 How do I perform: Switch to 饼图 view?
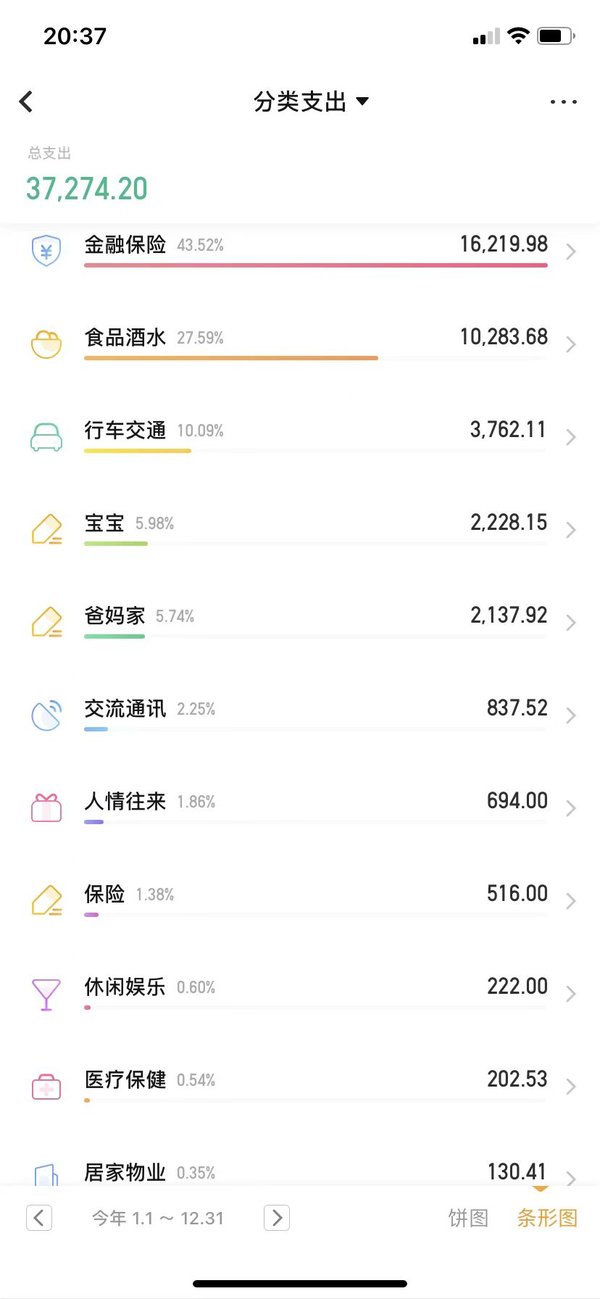tap(468, 1218)
